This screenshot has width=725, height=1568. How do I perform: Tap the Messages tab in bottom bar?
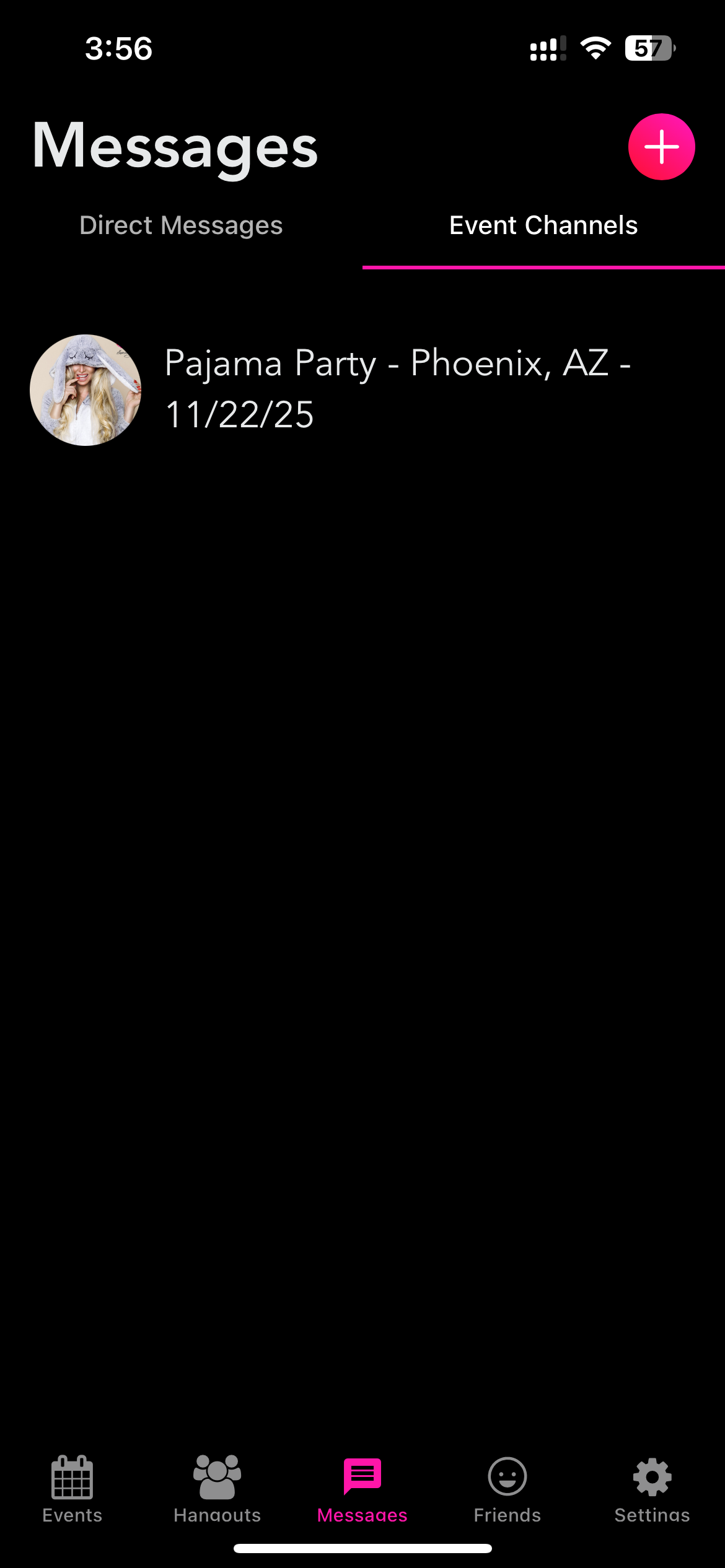click(362, 1489)
